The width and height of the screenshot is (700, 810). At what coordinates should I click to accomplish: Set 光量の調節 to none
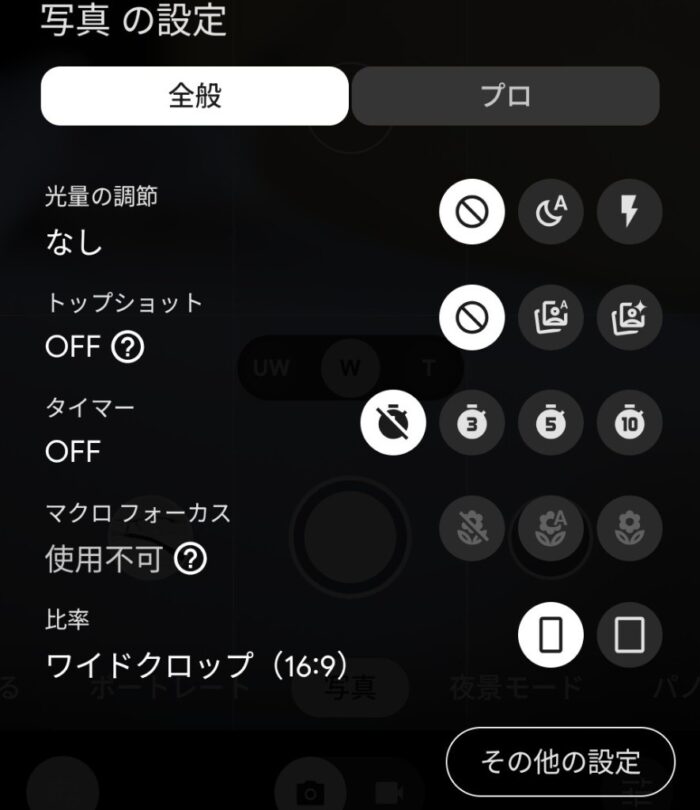(x=471, y=211)
